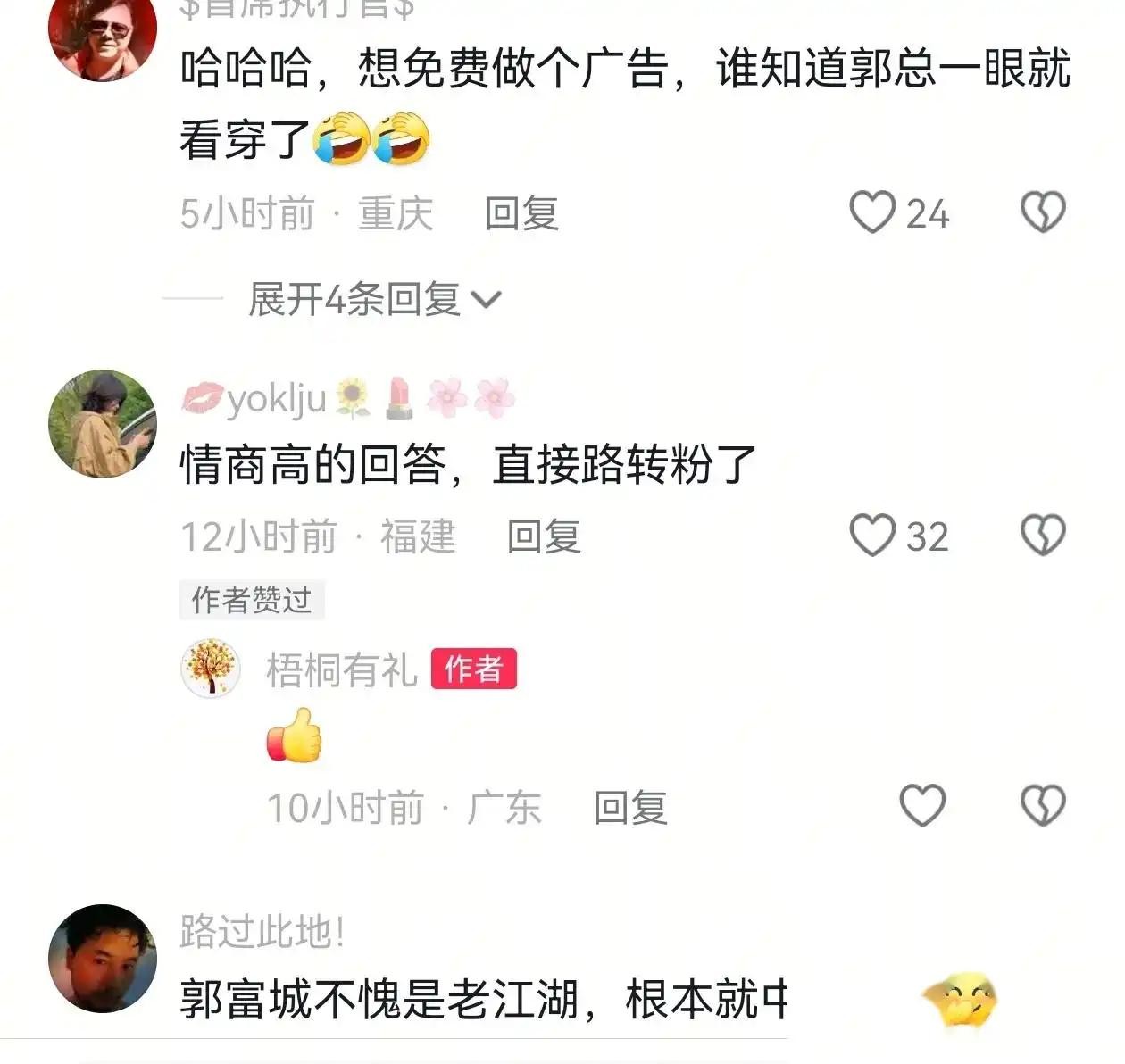This screenshot has height=1064, width=1125.
Task: Like the 重庆 comment with 24 likes
Action: point(872,213)
